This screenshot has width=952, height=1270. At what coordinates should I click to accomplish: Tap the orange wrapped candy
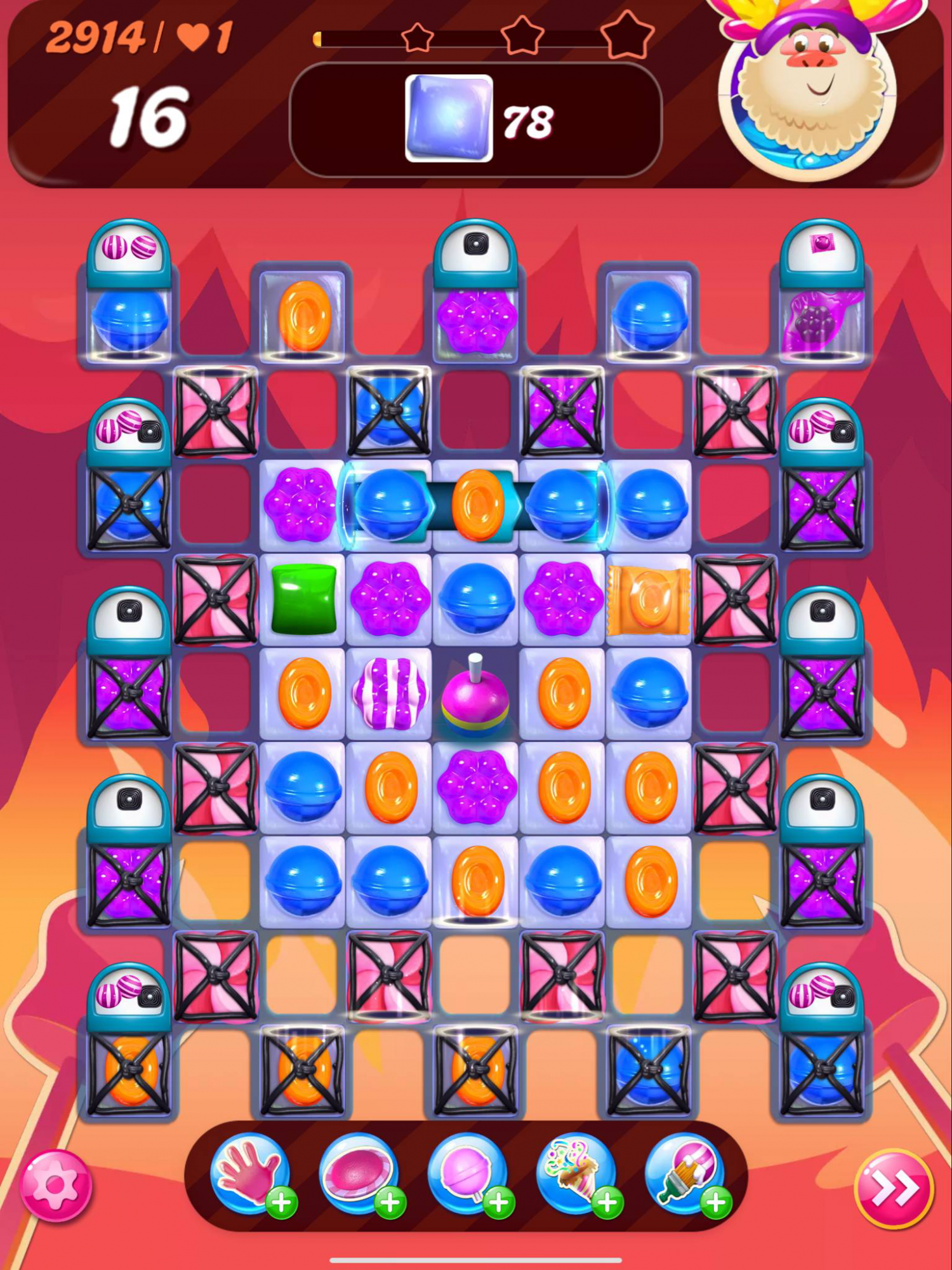point(649,600)
